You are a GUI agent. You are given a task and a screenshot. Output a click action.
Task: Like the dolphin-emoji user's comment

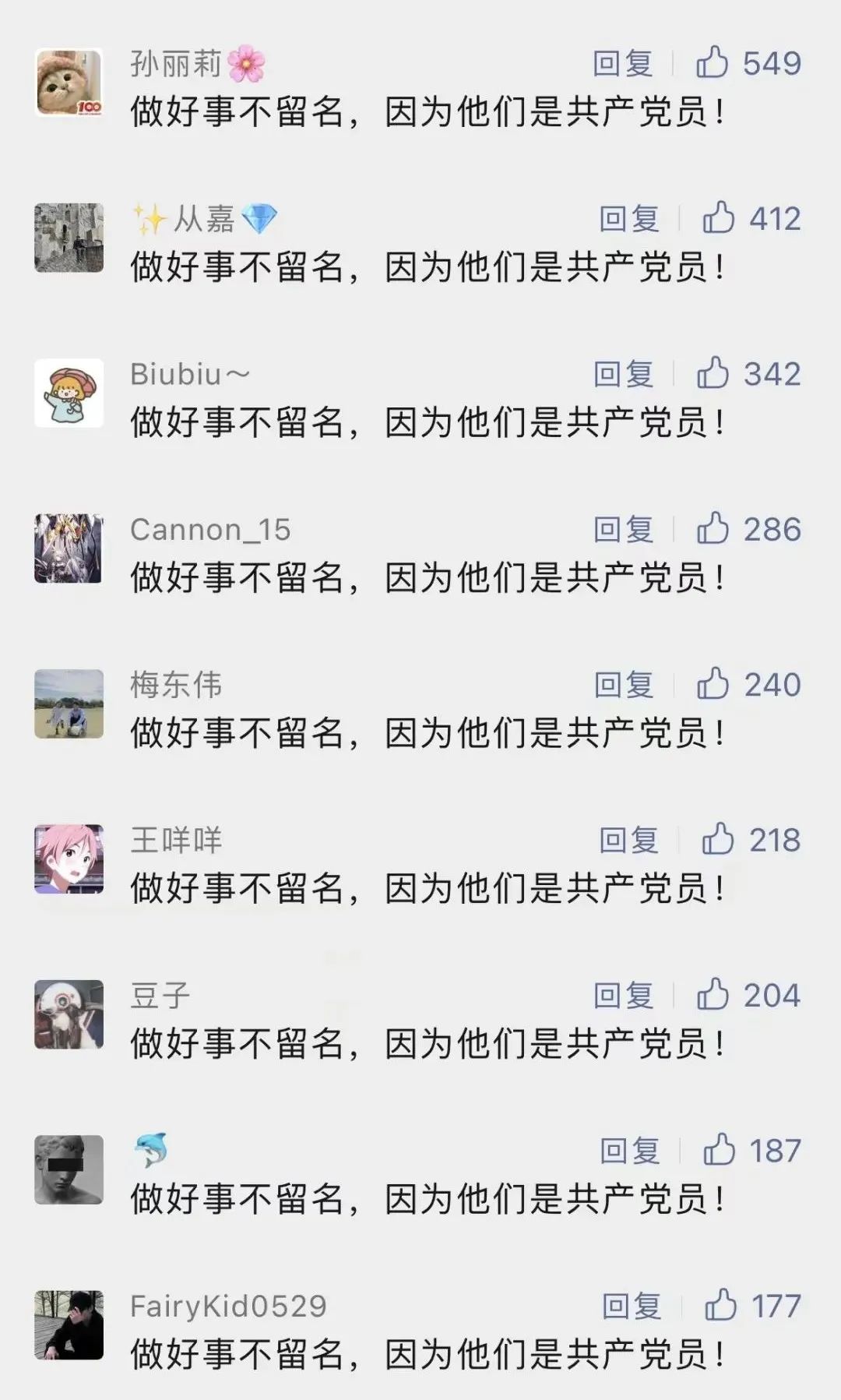[x=719, y=1149]
